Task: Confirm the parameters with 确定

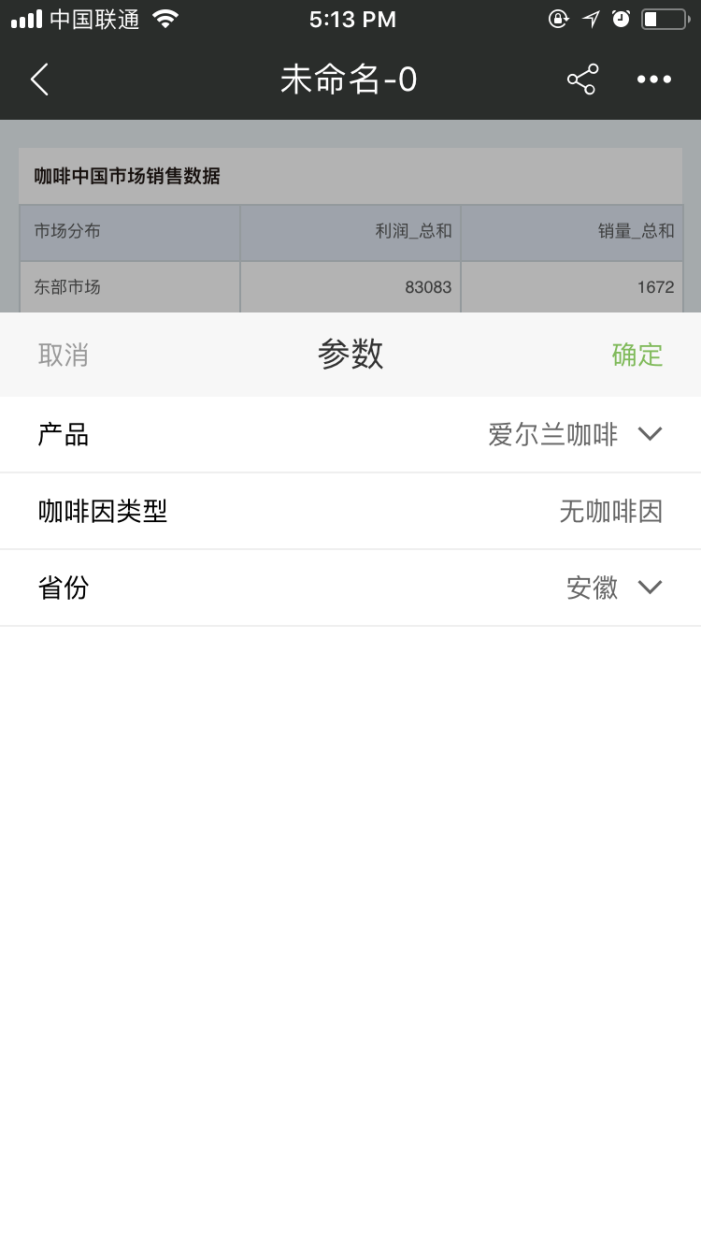Action: (637, 355)
